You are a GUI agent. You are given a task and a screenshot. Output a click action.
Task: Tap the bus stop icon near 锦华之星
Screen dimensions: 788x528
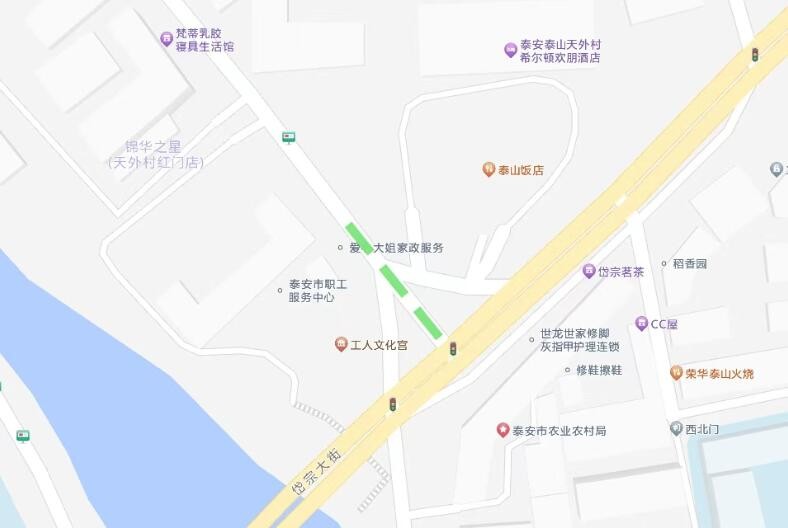click(288, 138)
